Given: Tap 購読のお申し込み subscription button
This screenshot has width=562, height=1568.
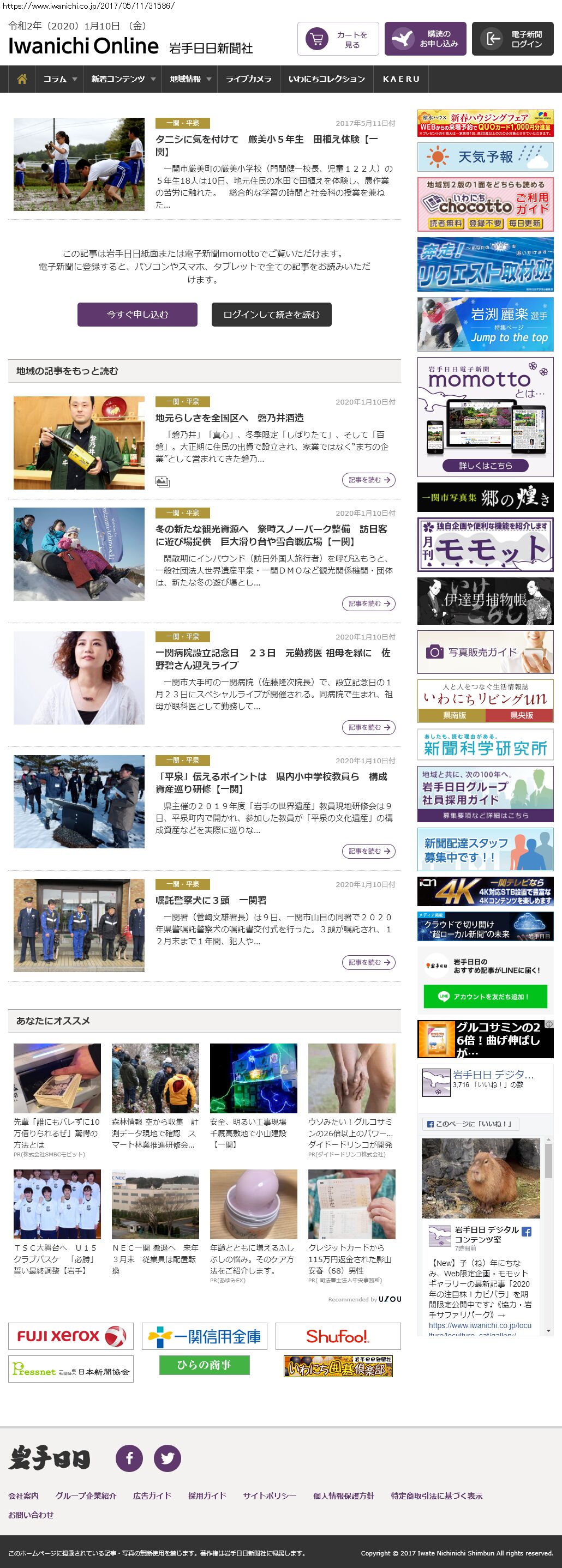Looking at the screenshot, I should click(x=425, y=40).
